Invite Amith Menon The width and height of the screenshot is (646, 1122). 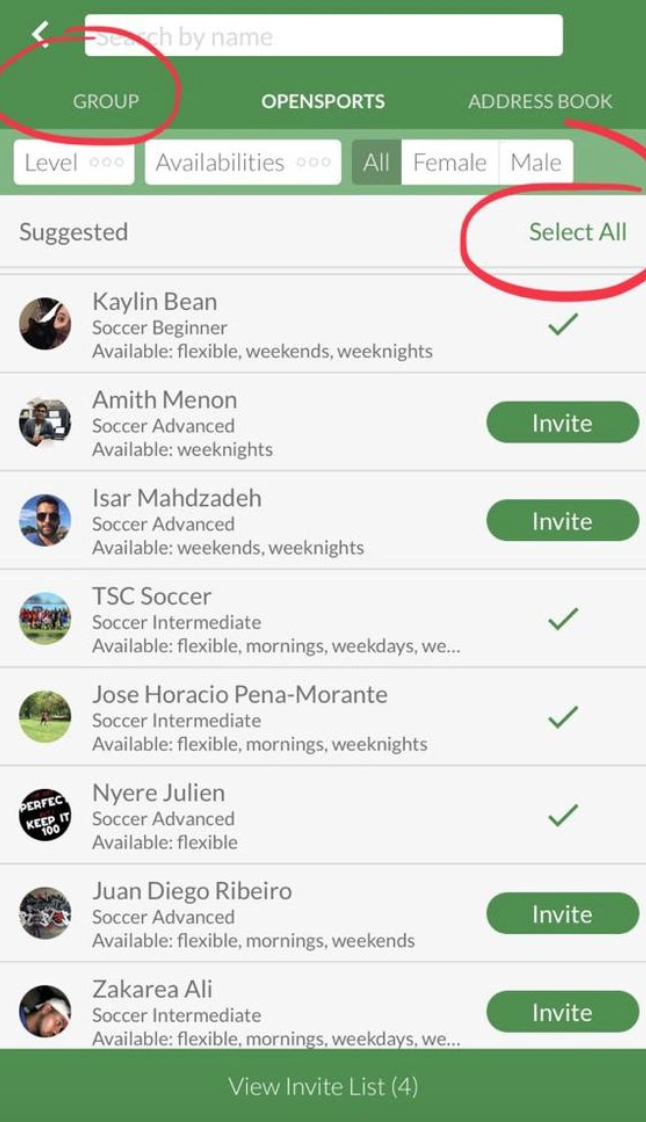(562, 423)
